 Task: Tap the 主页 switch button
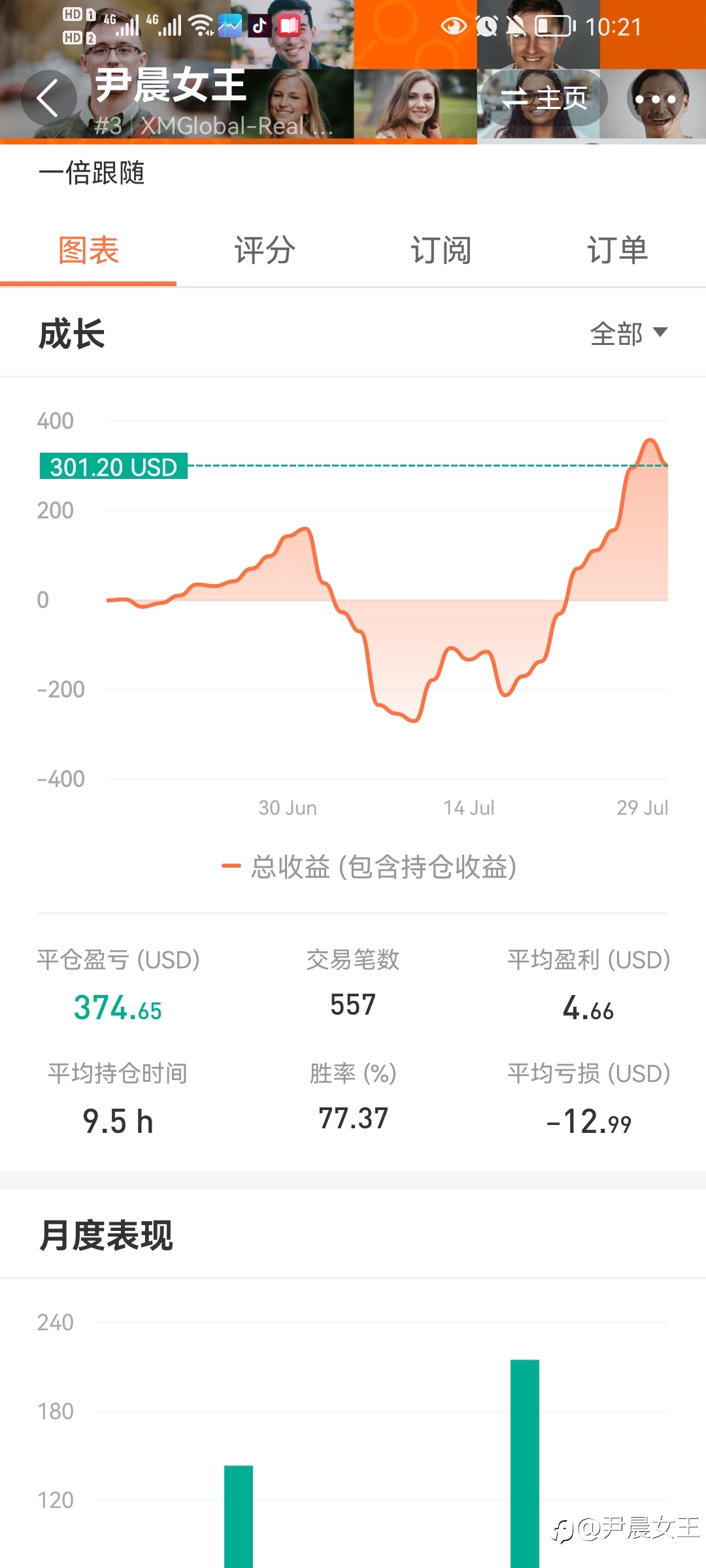coord(544,99)
